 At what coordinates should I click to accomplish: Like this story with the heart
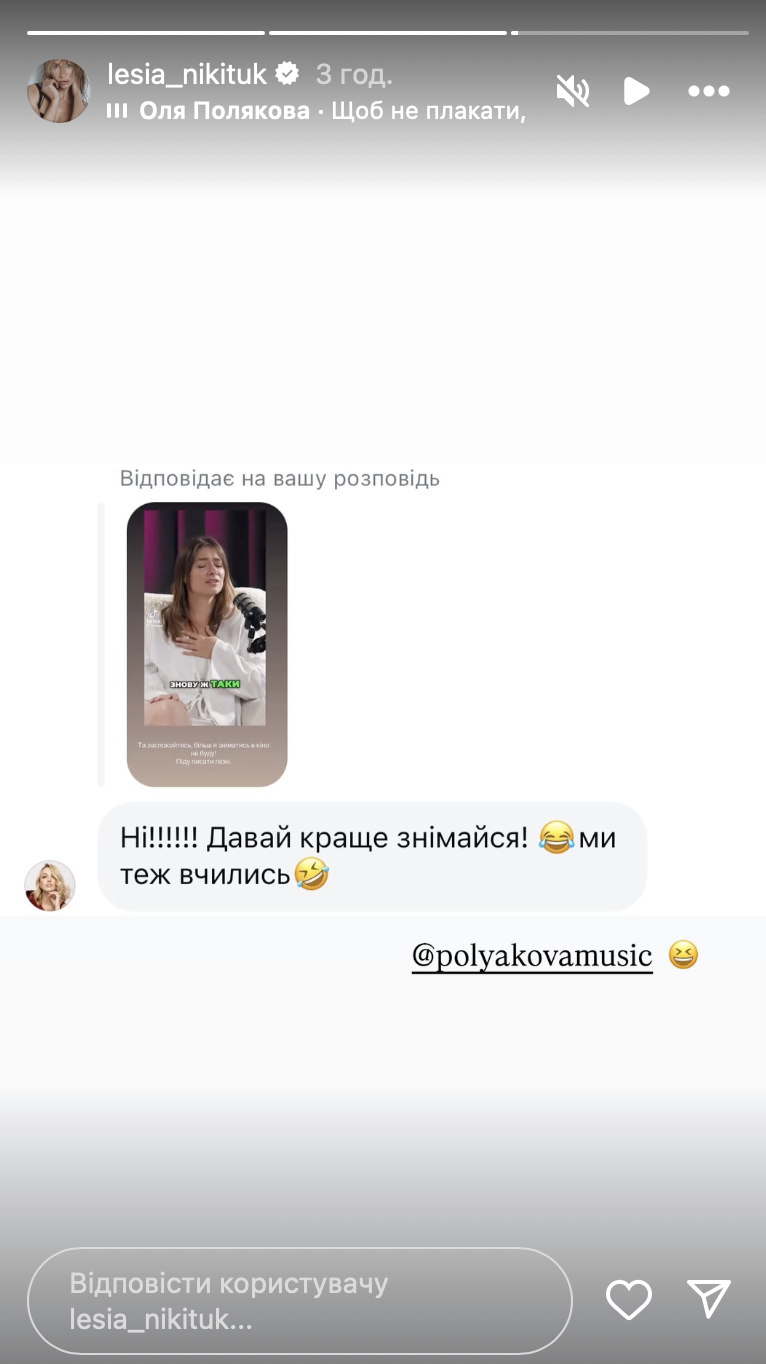(629, 1300)
